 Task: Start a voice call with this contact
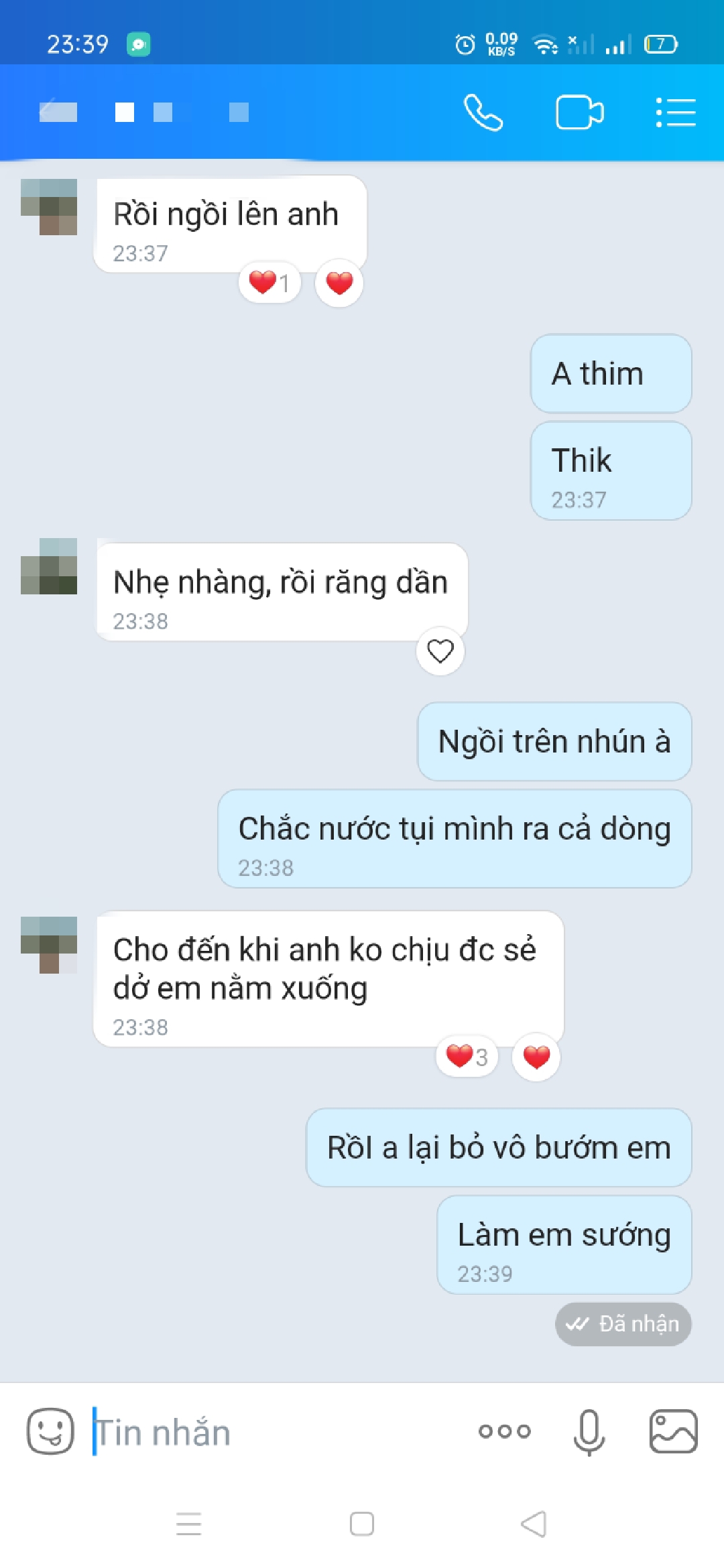coord(483,112)
